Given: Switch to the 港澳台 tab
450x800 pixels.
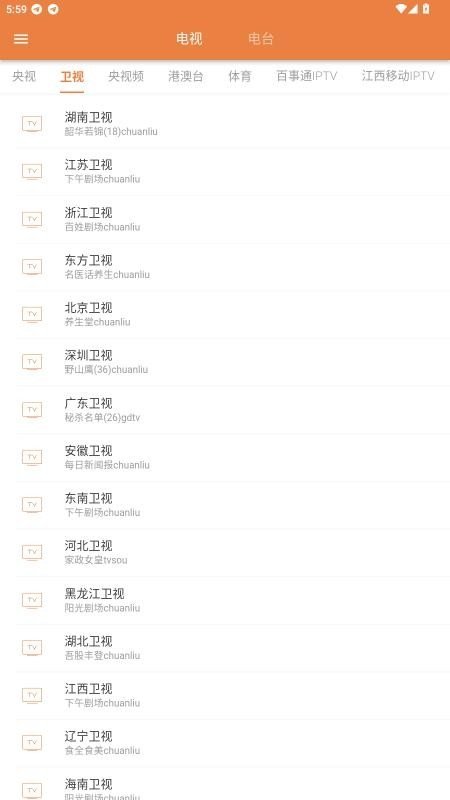Looking at the screenshot, I should click(186, 77).
